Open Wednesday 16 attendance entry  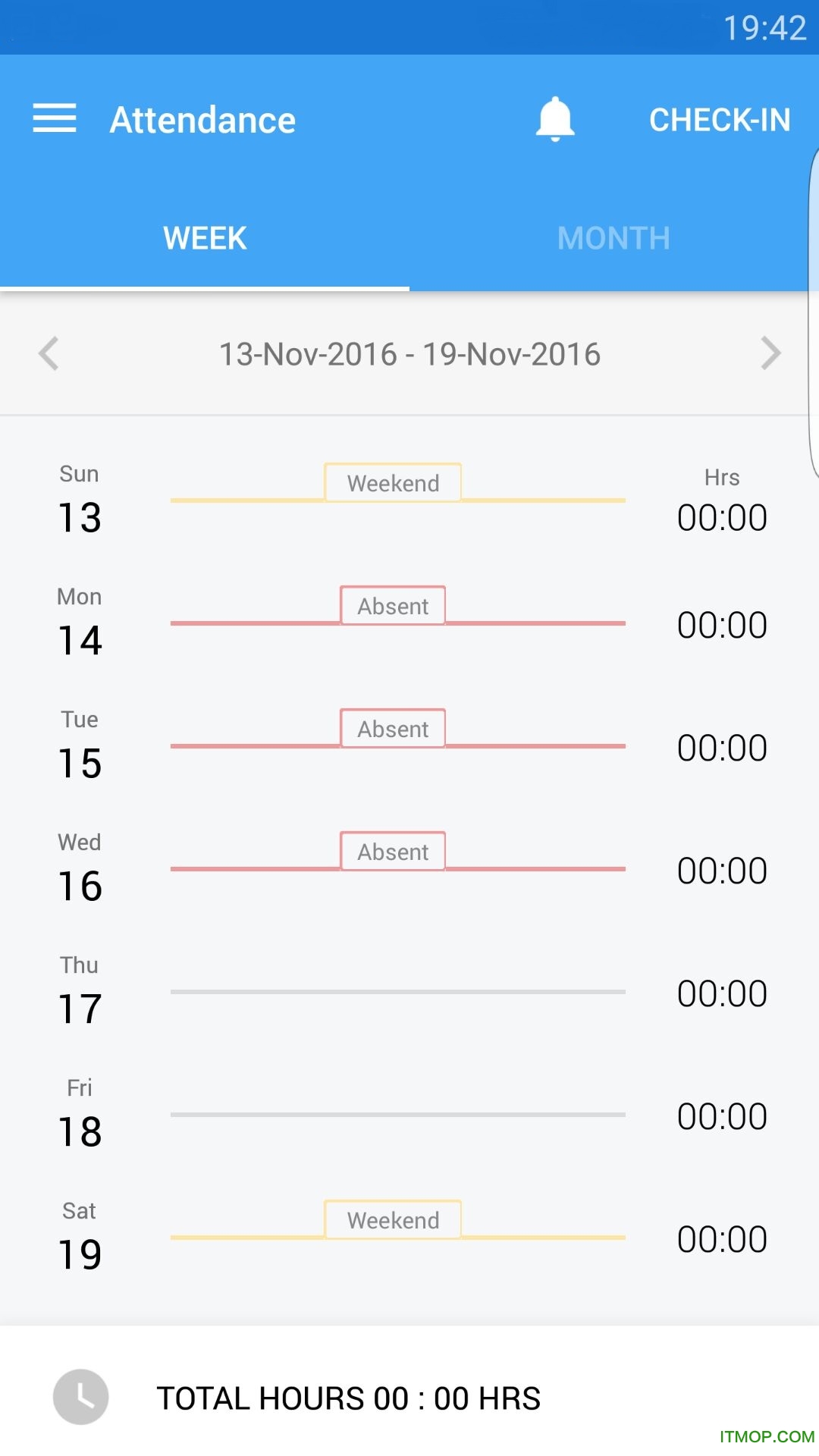[409, 870]
